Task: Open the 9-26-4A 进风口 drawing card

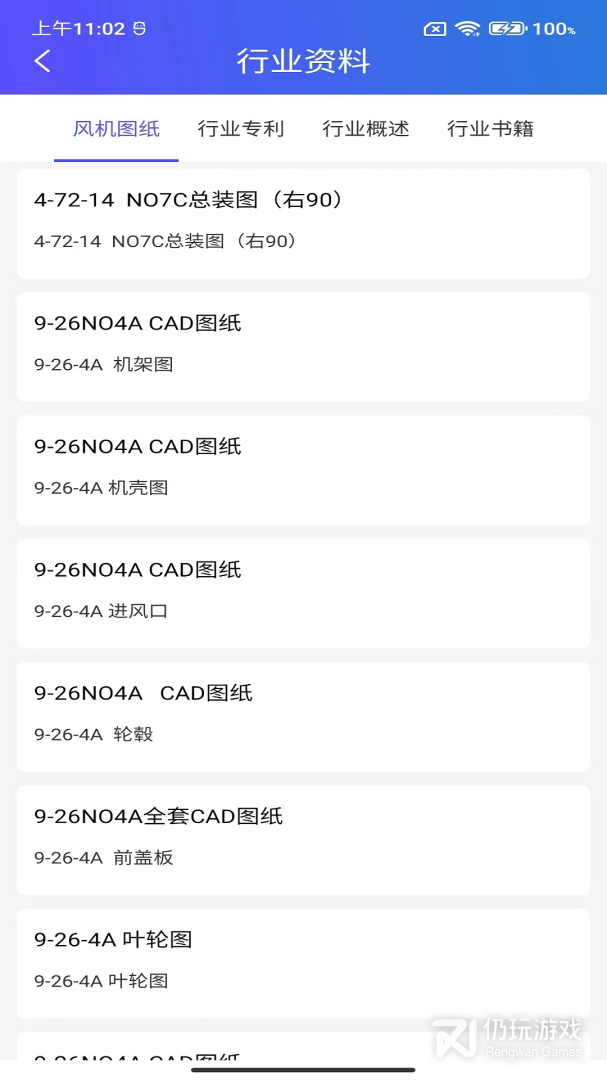Action: [303, 593]
